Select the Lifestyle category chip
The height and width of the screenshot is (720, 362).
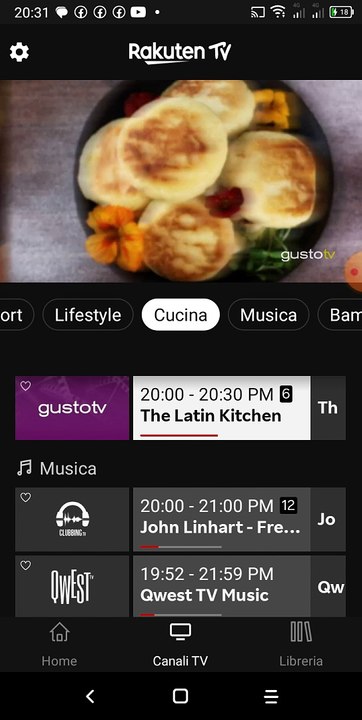(88, 315)
